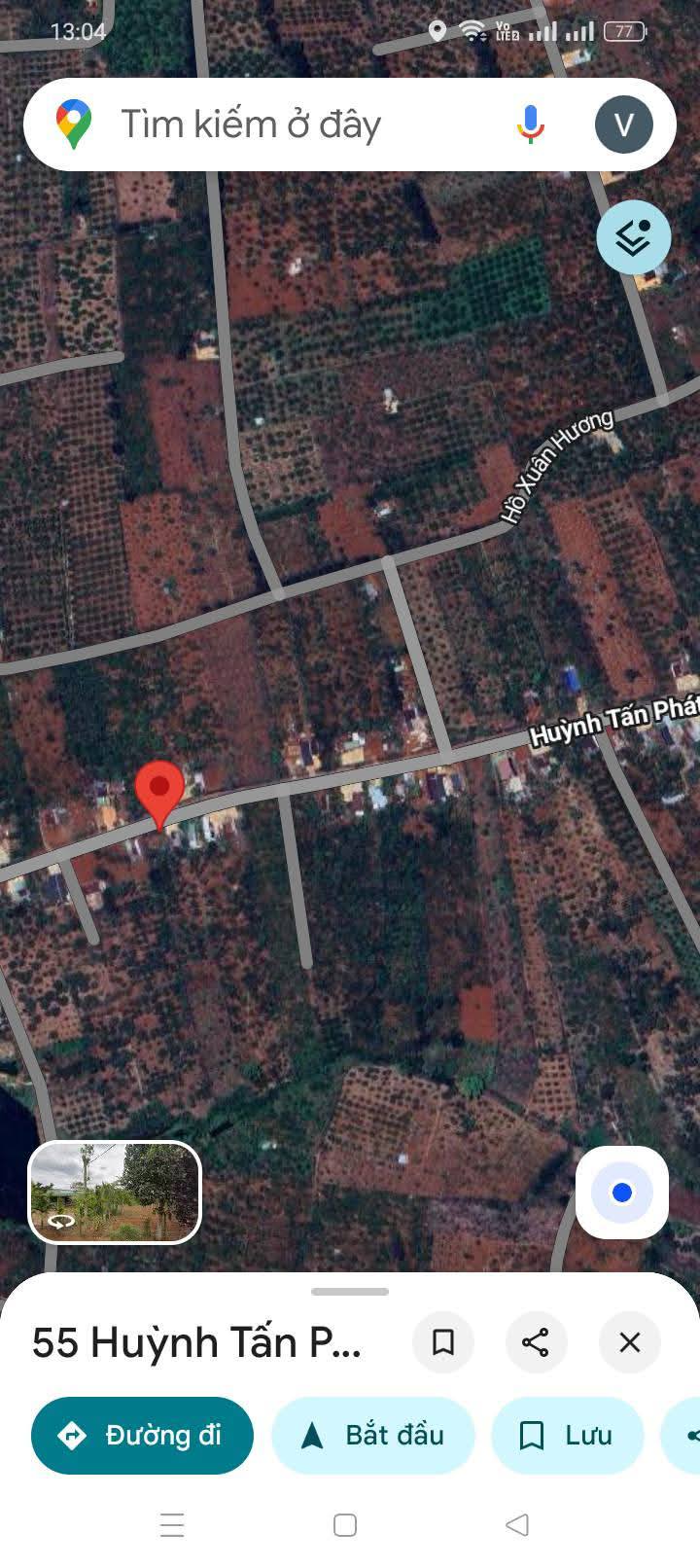Share the 55 Huỳnh Tấn P... location
The height and width of the screenshot is (1568, 700).
pos(536,1343)
